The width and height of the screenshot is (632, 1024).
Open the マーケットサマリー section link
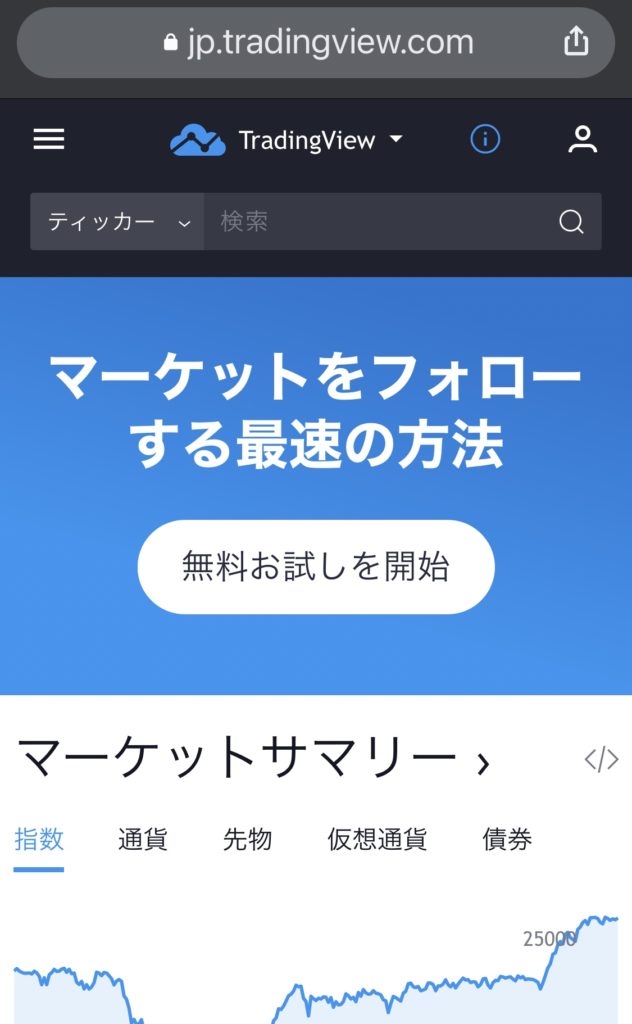click(253, 760)
